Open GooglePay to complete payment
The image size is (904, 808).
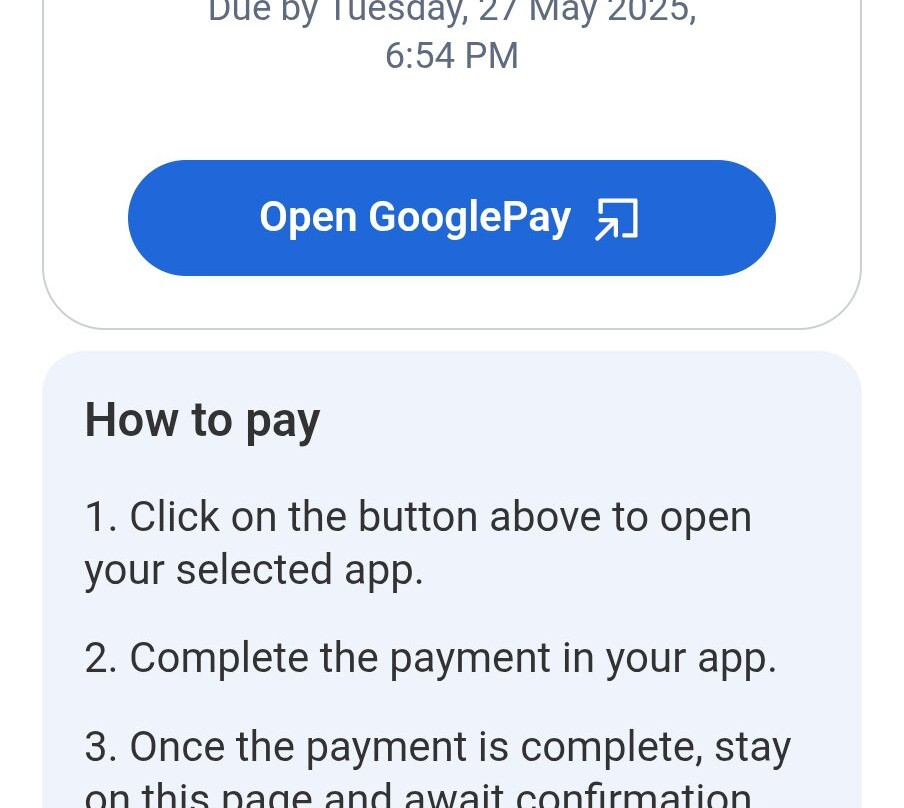pyautogui.click(x=451, y=218)
